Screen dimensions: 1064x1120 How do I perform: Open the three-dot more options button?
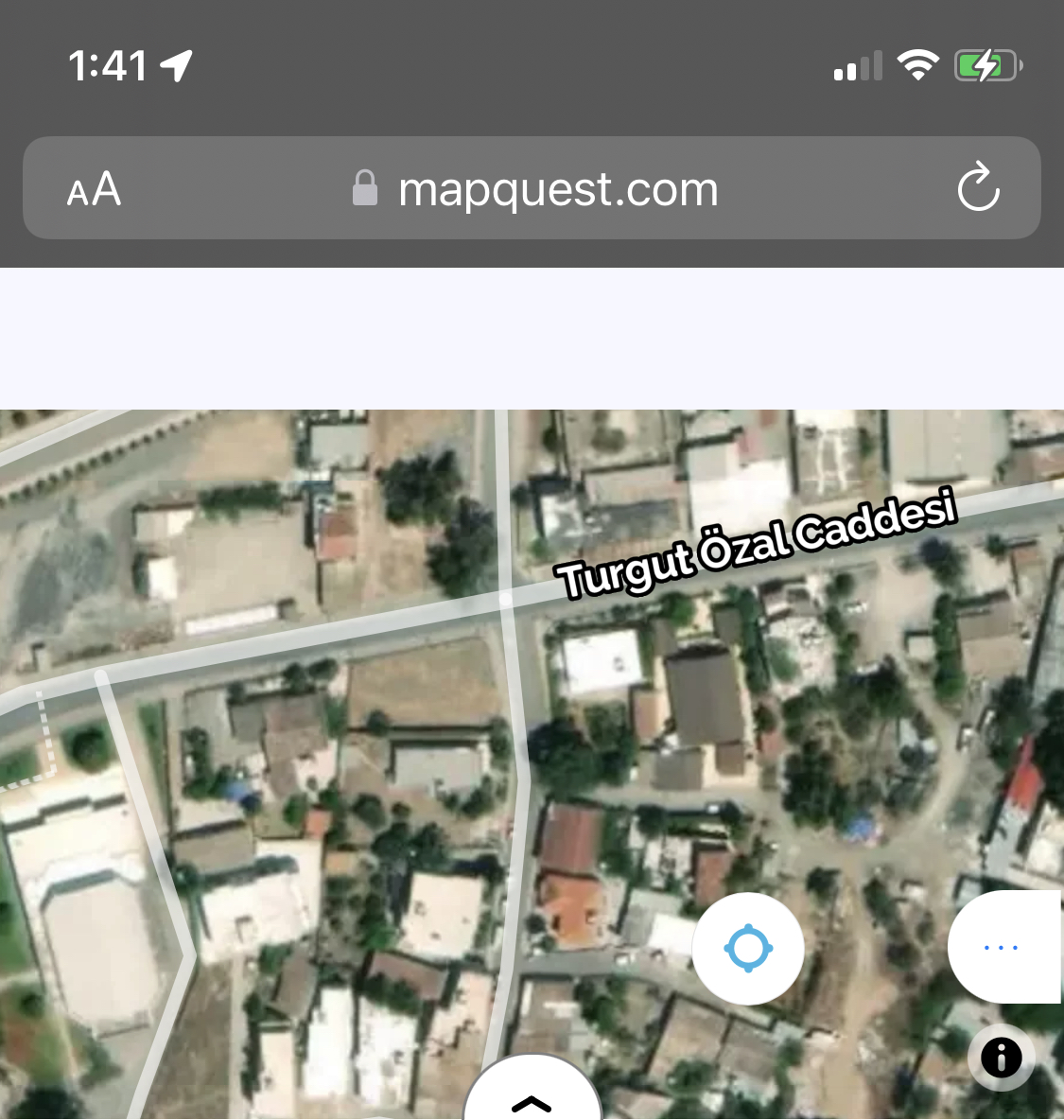coord(1003,947)
